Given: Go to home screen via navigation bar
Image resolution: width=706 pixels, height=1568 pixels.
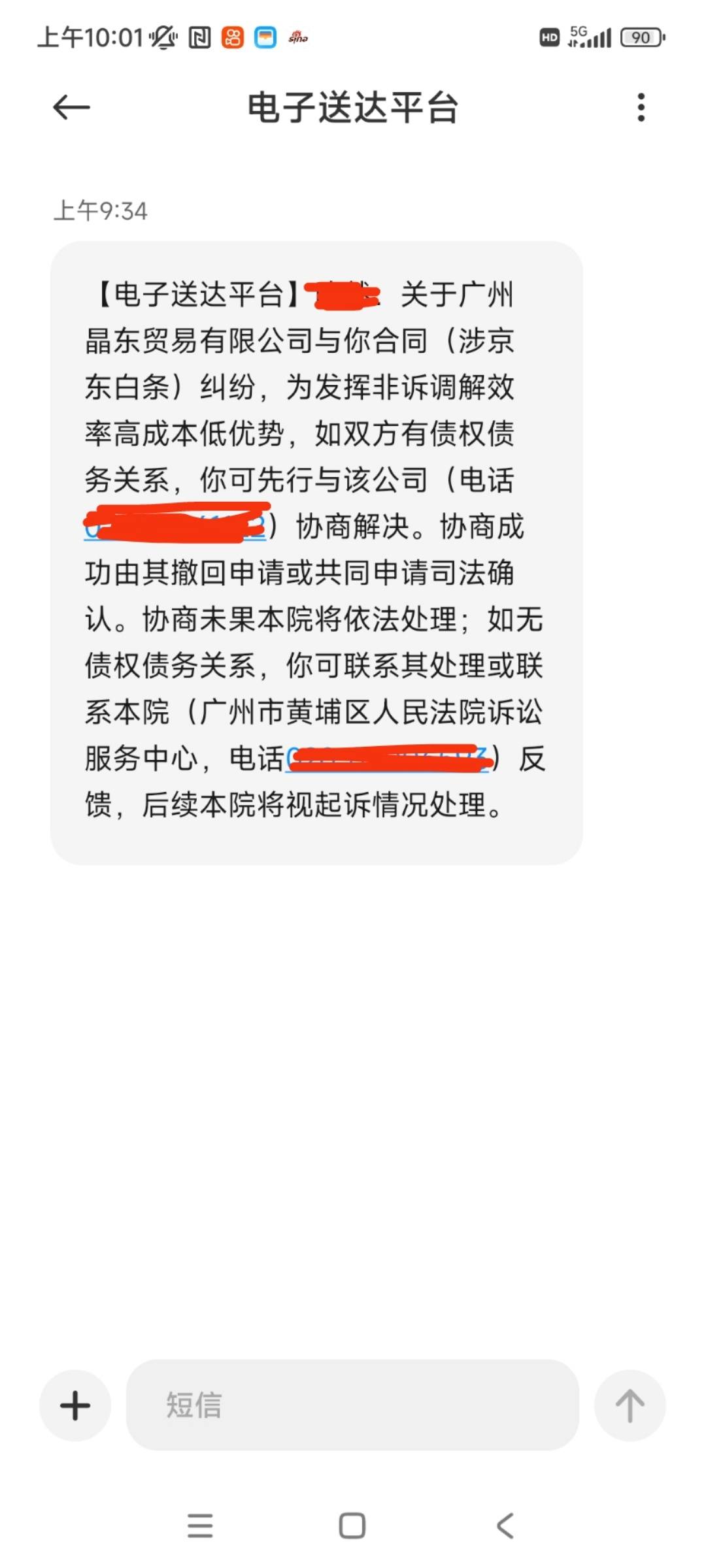Looking at the screenshot, I should click(352, 1526).
